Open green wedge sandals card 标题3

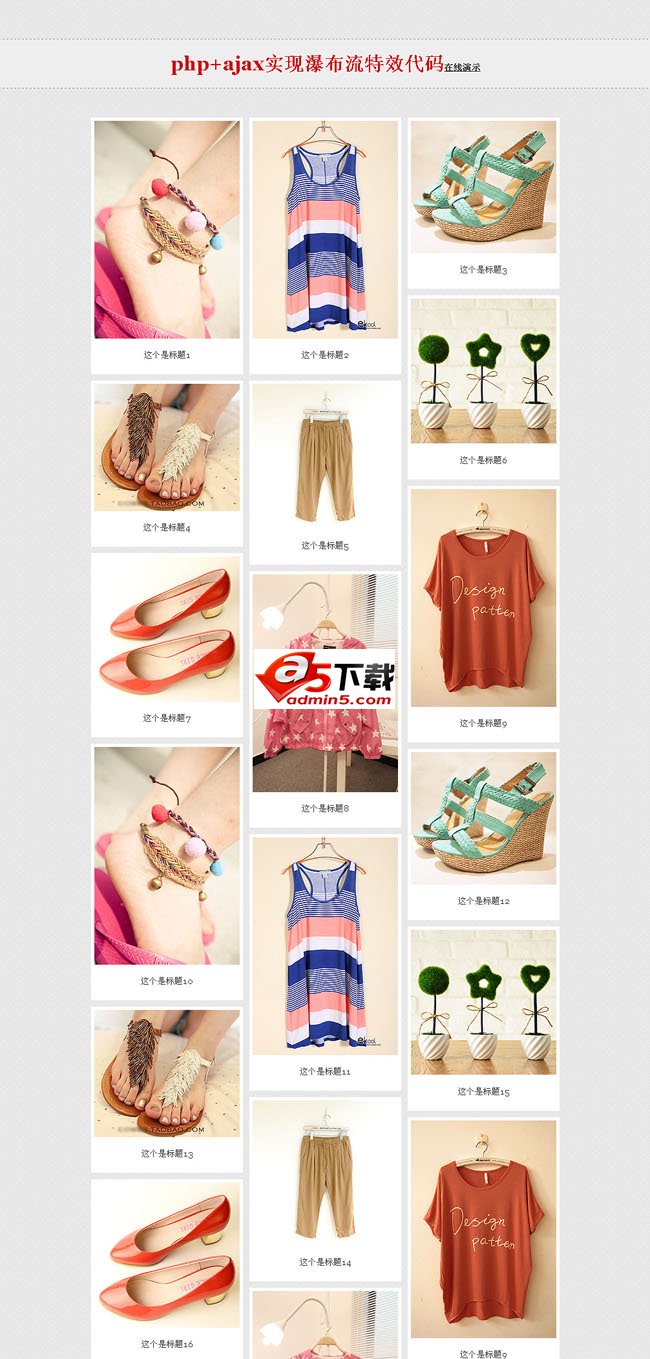pos(483,187)
